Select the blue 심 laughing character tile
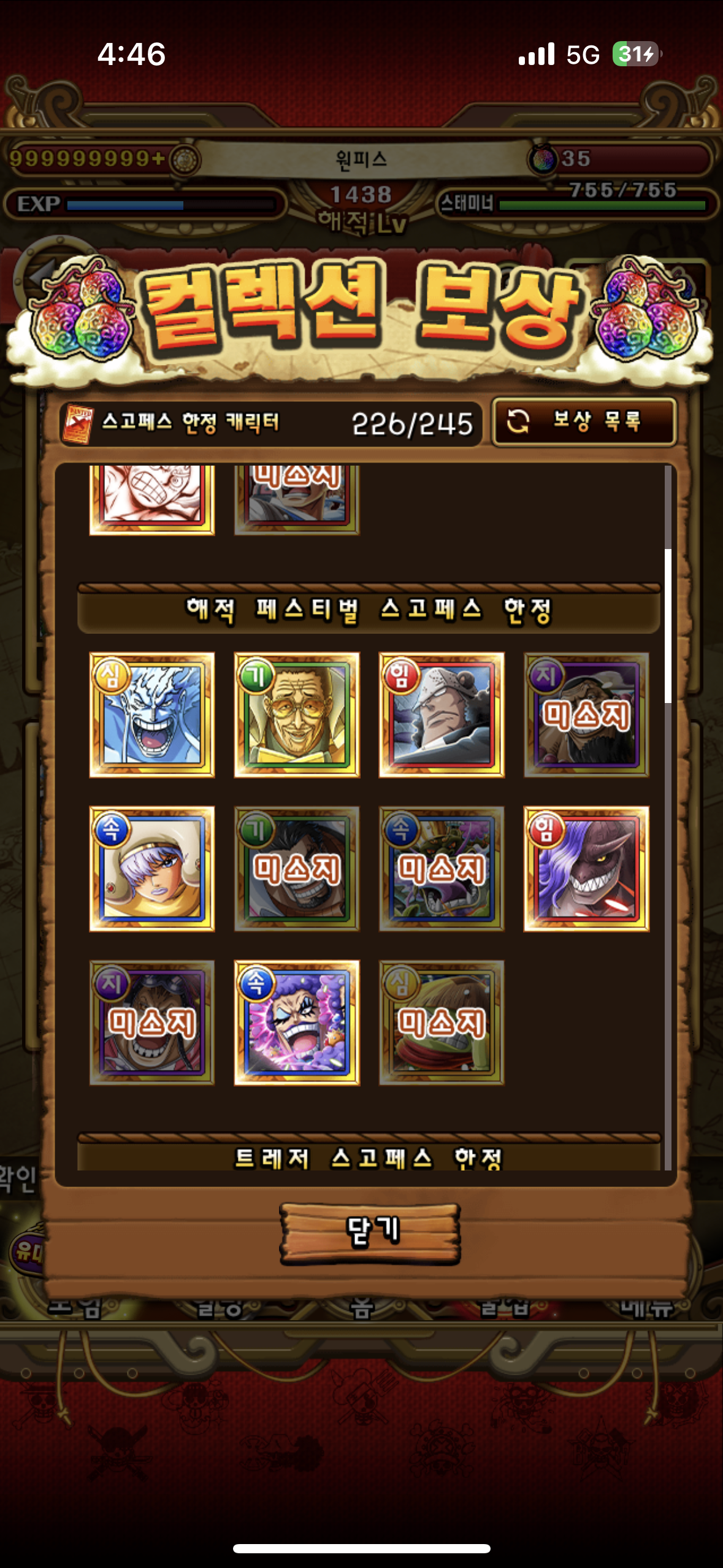This screenshot has width=723, height=1568. click(x=152, y=715)
